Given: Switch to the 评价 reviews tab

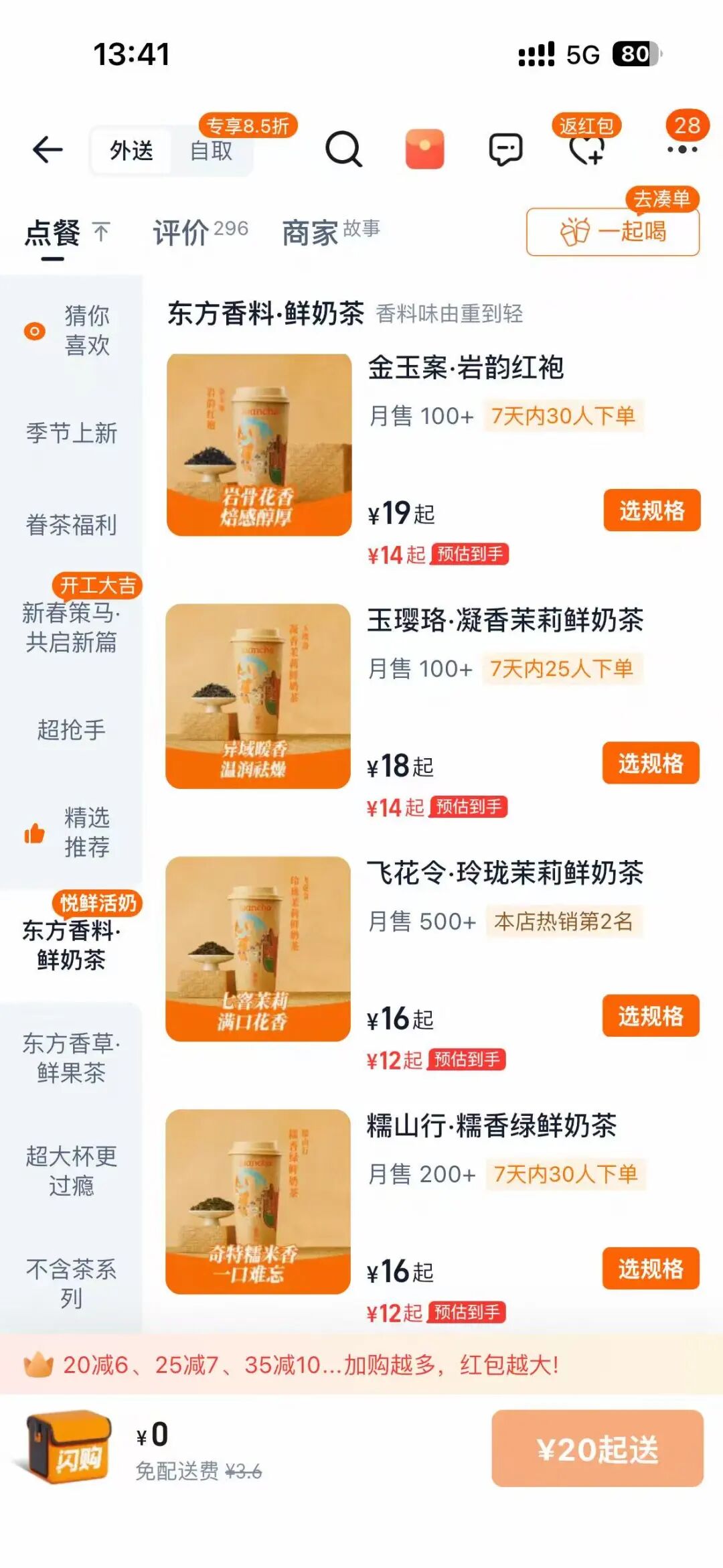Looking at the screenshot, I should click(199, 232).
